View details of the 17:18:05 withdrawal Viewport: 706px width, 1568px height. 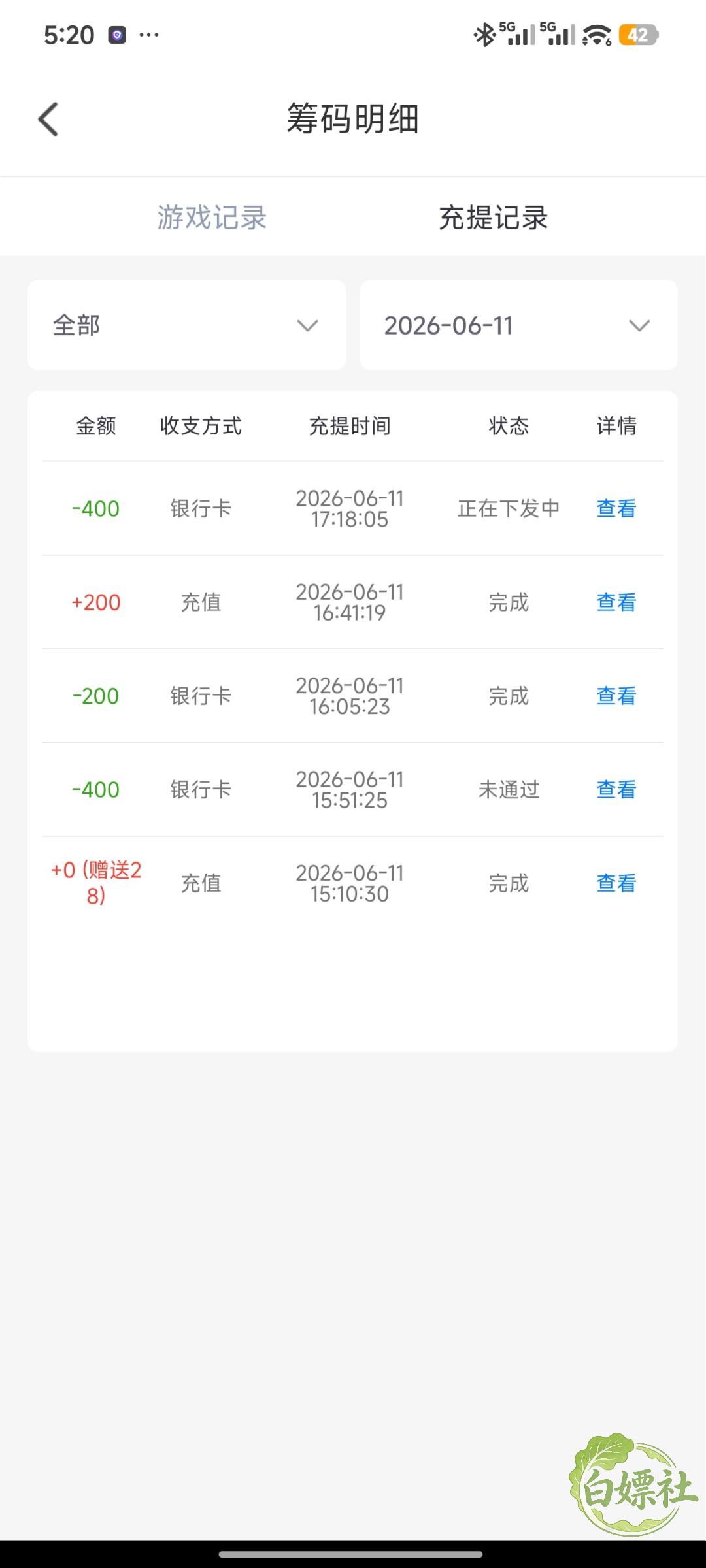[x=616, y=508]
